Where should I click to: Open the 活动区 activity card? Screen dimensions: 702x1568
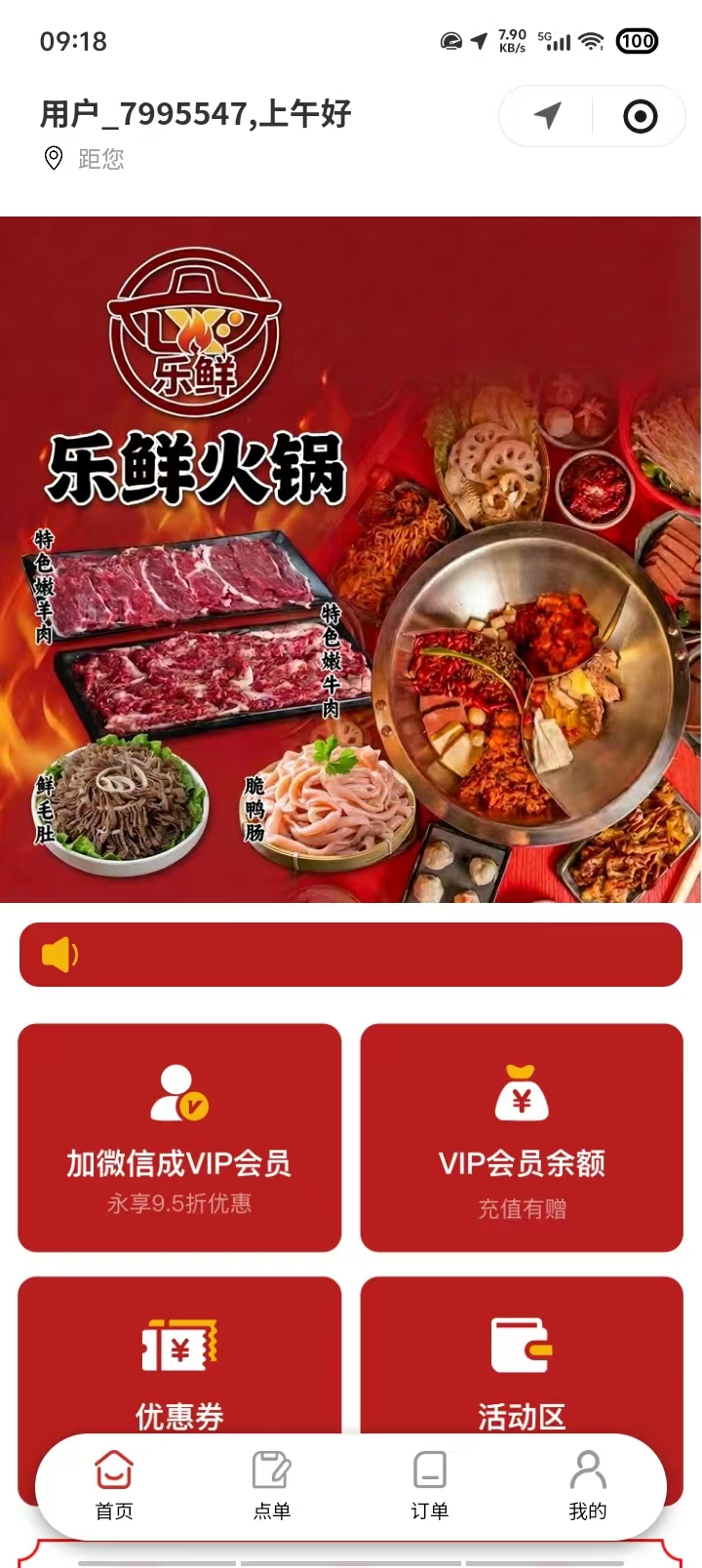point(522,1360)
